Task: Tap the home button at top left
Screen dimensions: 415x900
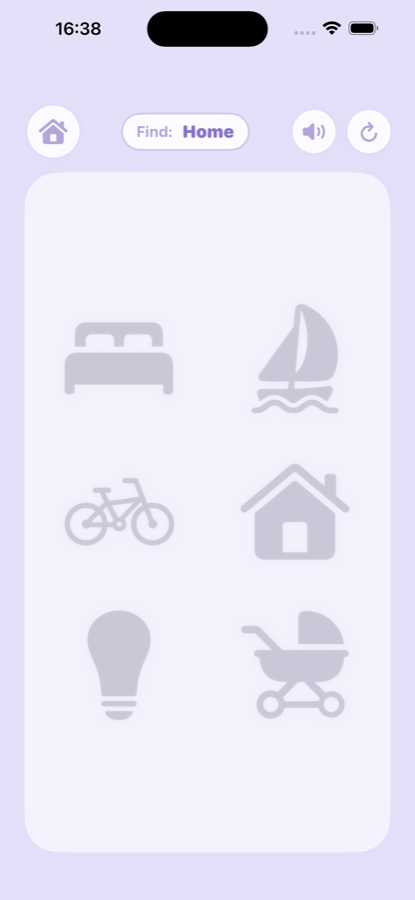Action: click(53, 131)
